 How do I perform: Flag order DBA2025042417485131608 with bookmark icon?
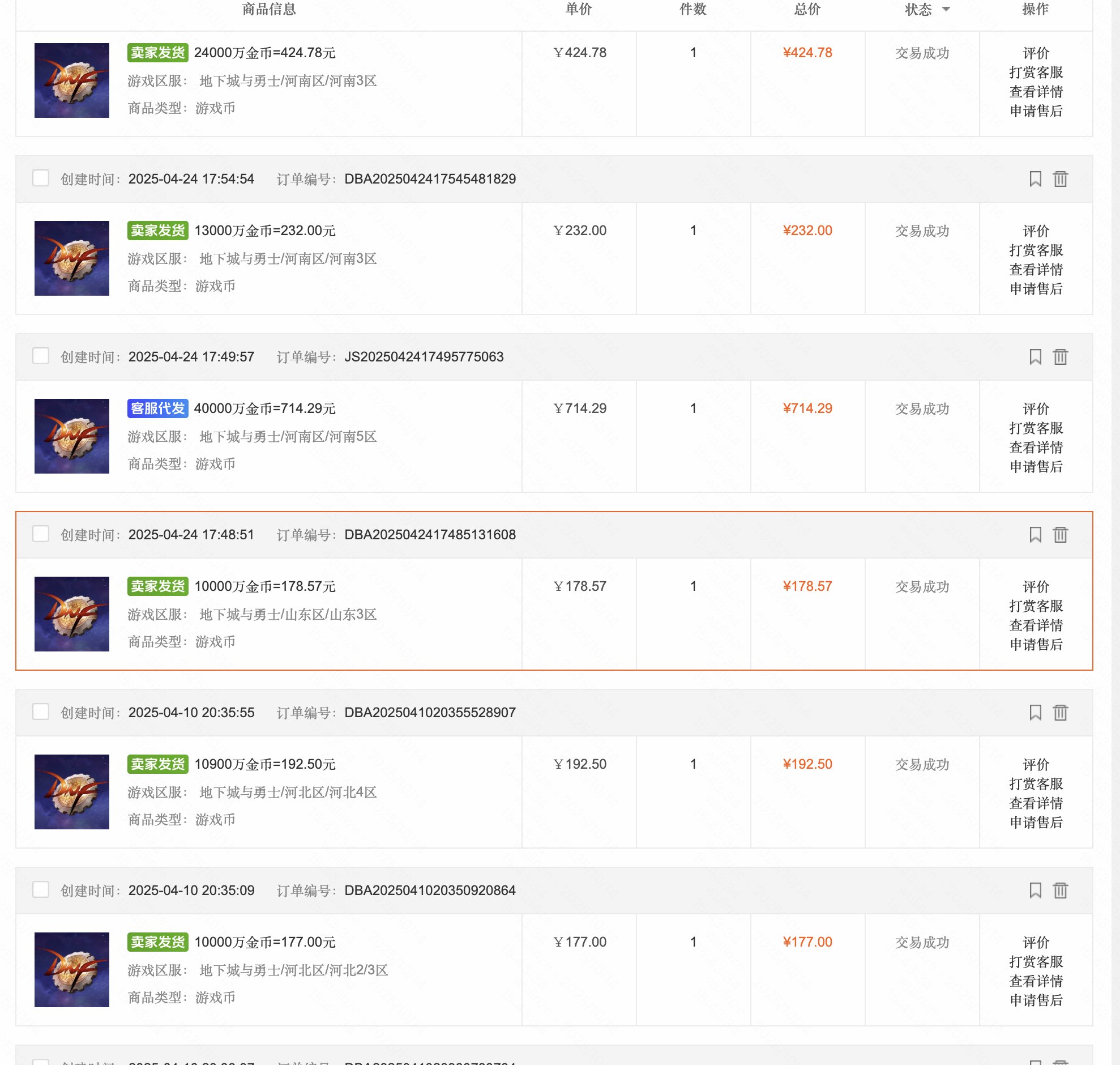(x=1035, y=534)
